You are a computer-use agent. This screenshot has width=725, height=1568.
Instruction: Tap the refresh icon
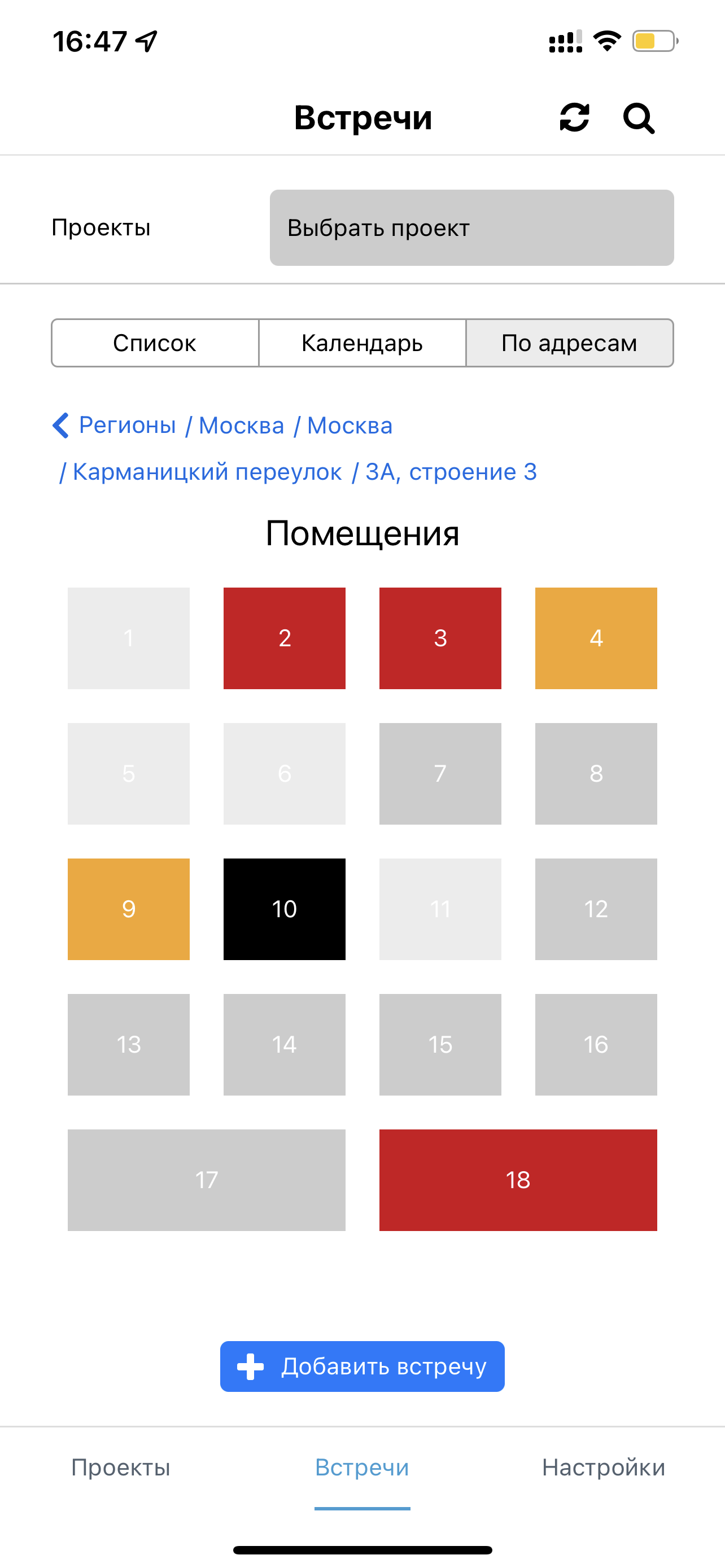click(x=574, y=117)
